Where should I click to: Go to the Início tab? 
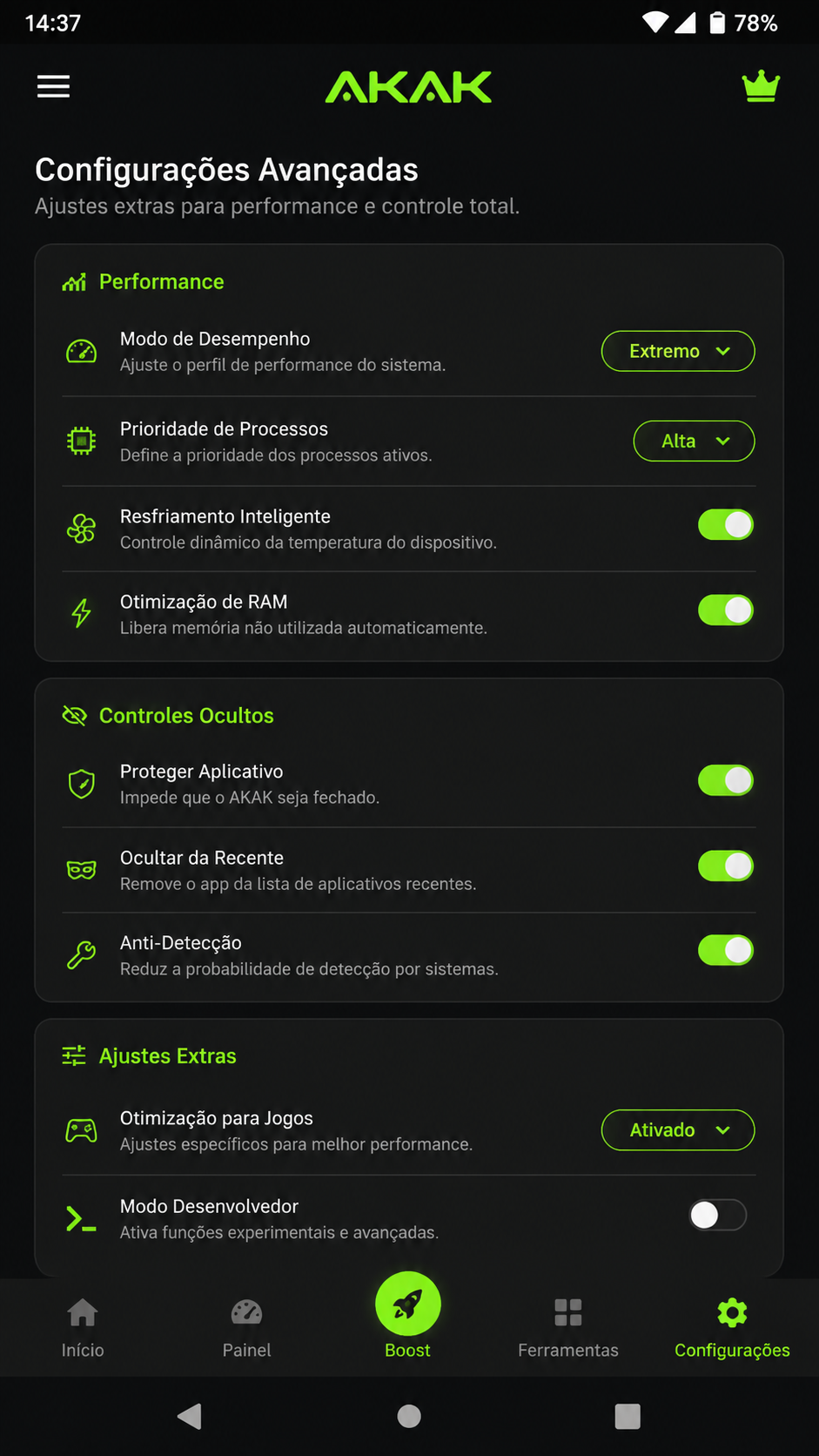83,1328
